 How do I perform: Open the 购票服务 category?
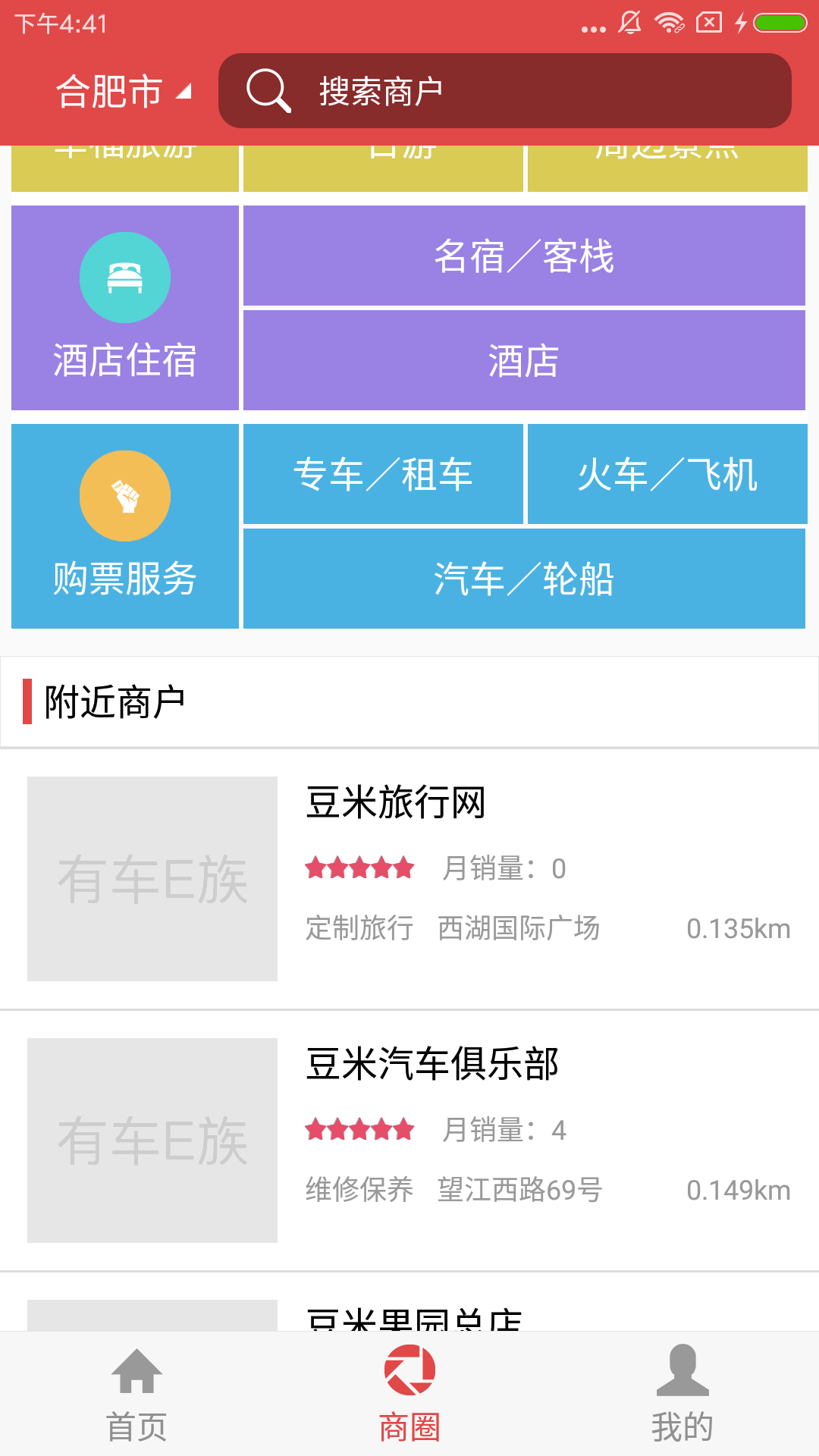click(125, 526)
